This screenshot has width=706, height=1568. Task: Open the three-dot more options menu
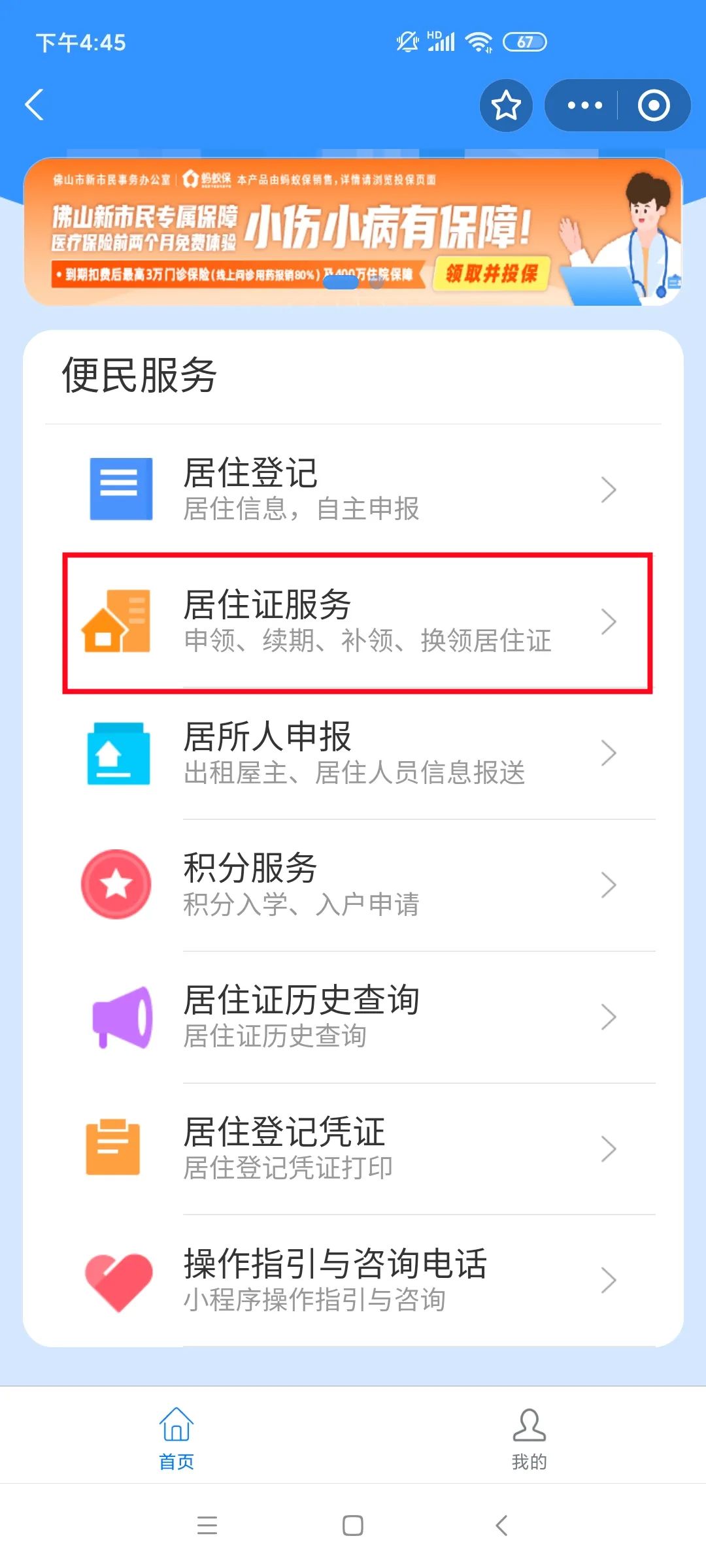pos(584,105)
